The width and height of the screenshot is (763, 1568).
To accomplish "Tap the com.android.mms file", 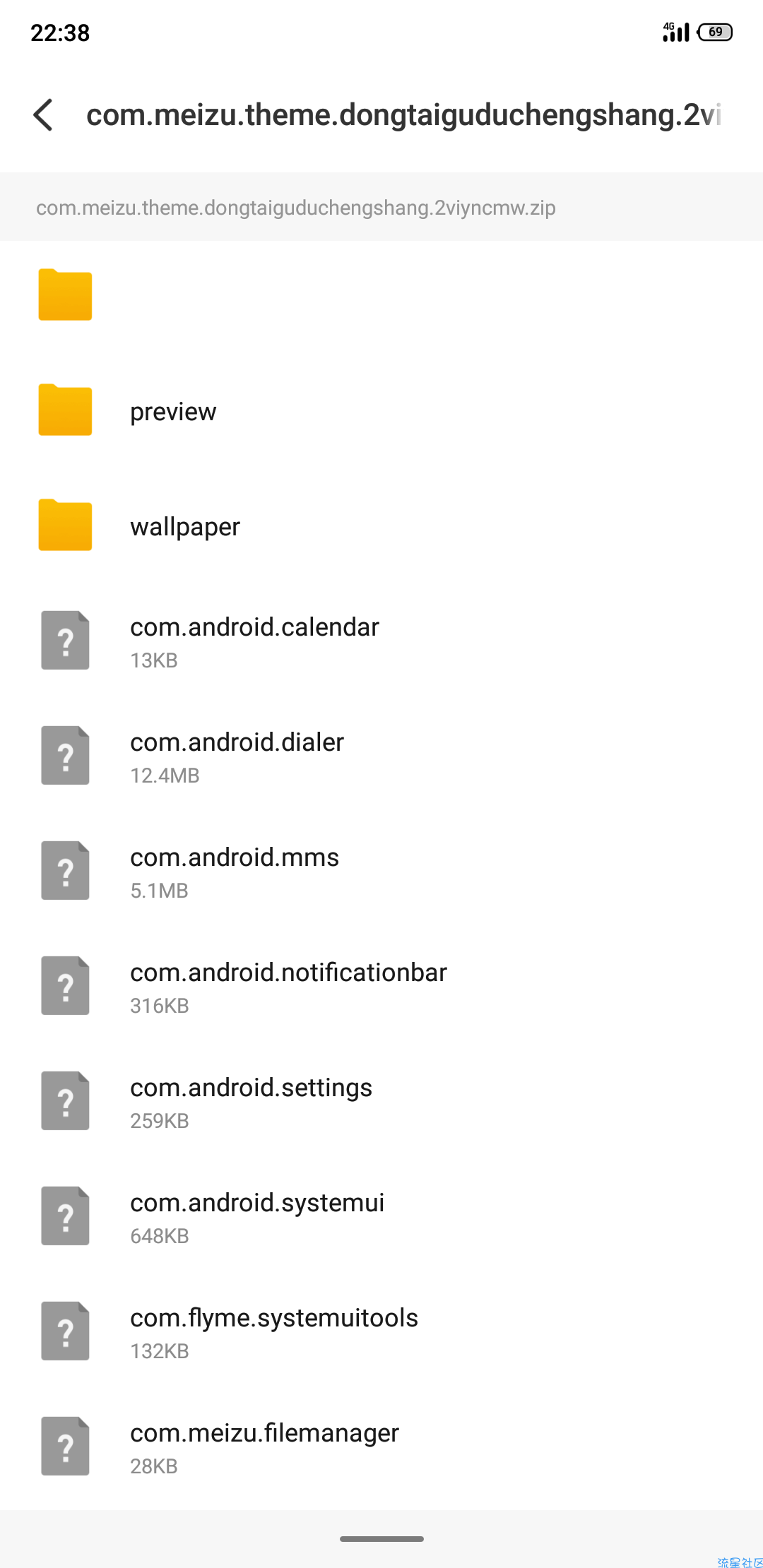I will pos(381,872).
